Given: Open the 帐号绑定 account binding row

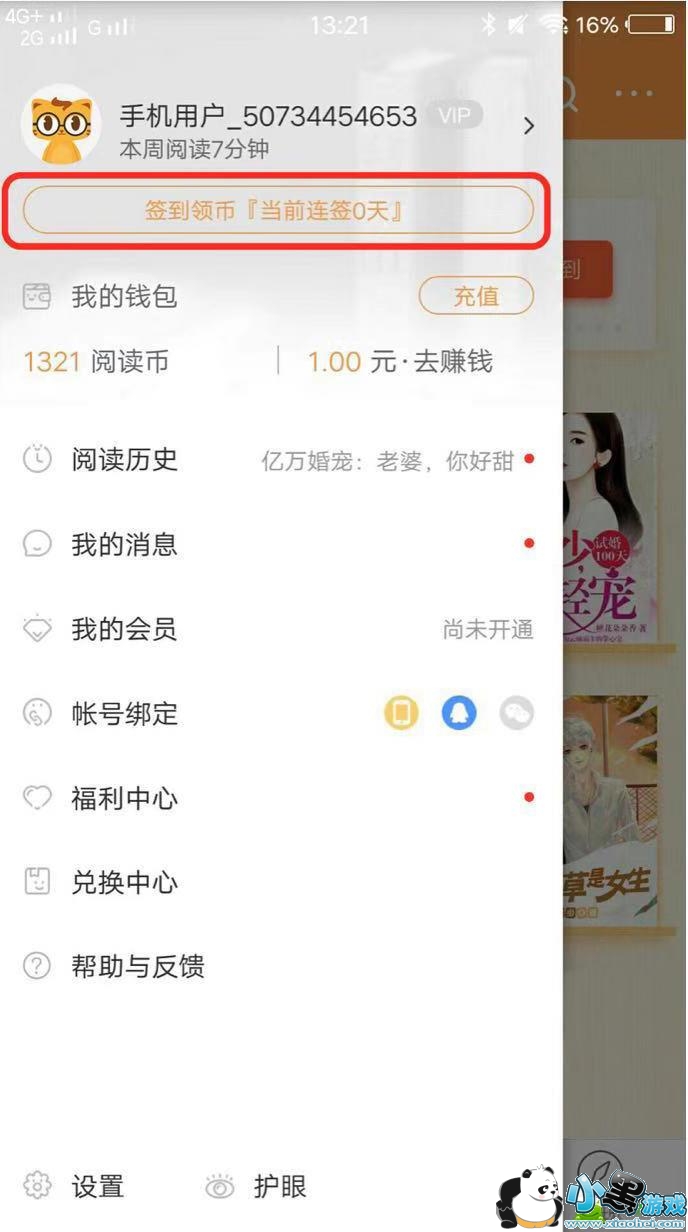Looking at the screenshot, I should pyautogui.click(x=124, y=714).
